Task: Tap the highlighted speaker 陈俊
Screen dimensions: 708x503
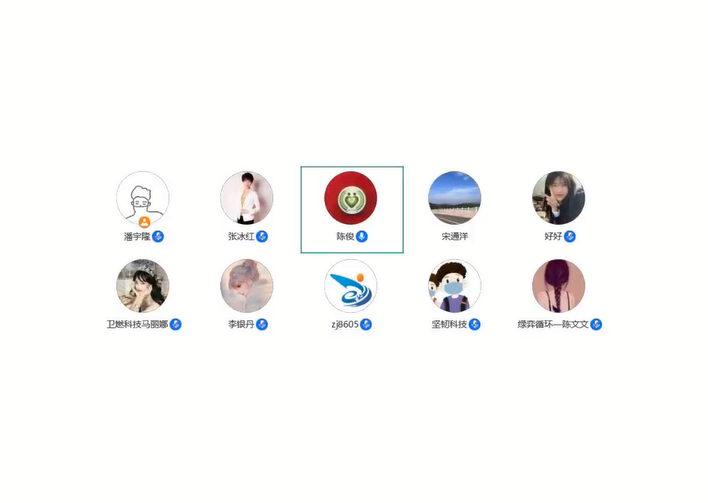Action: click(x=351, y=198)
